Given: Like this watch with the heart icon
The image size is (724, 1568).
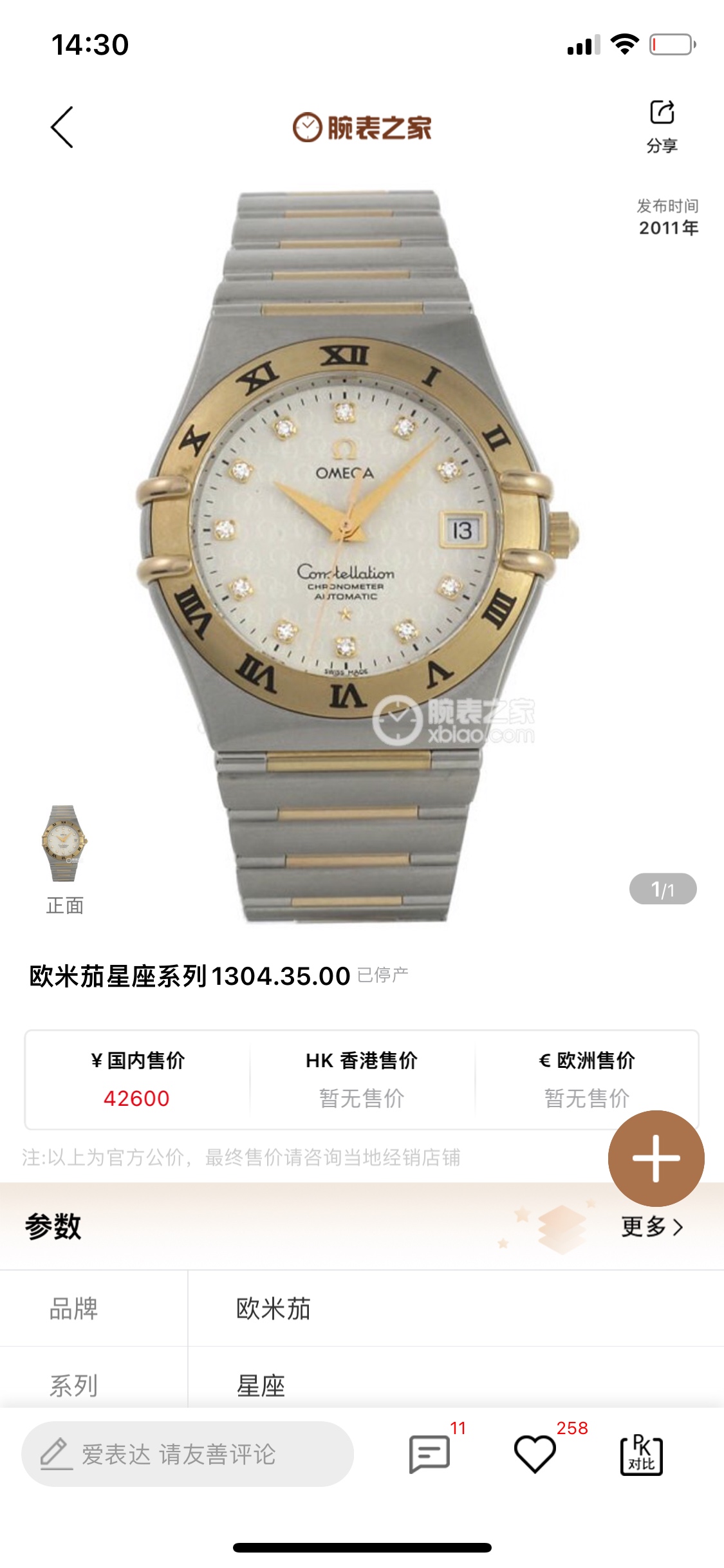Looking at the screenshot, I should pyautogui.click(x=535, y=1454).
